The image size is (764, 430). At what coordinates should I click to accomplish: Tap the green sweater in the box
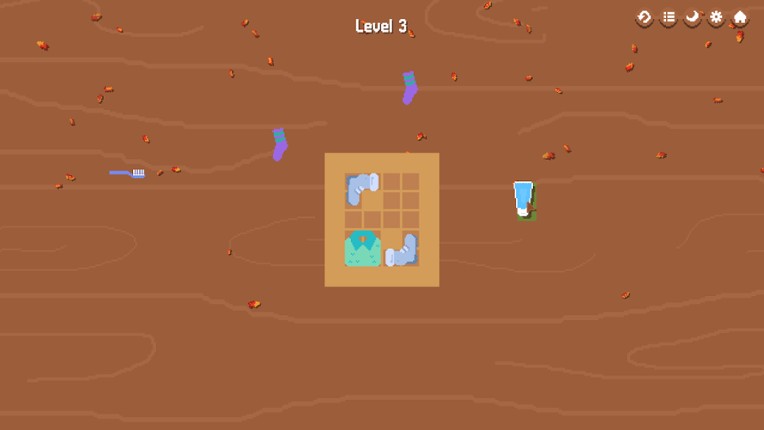[362, 249]
